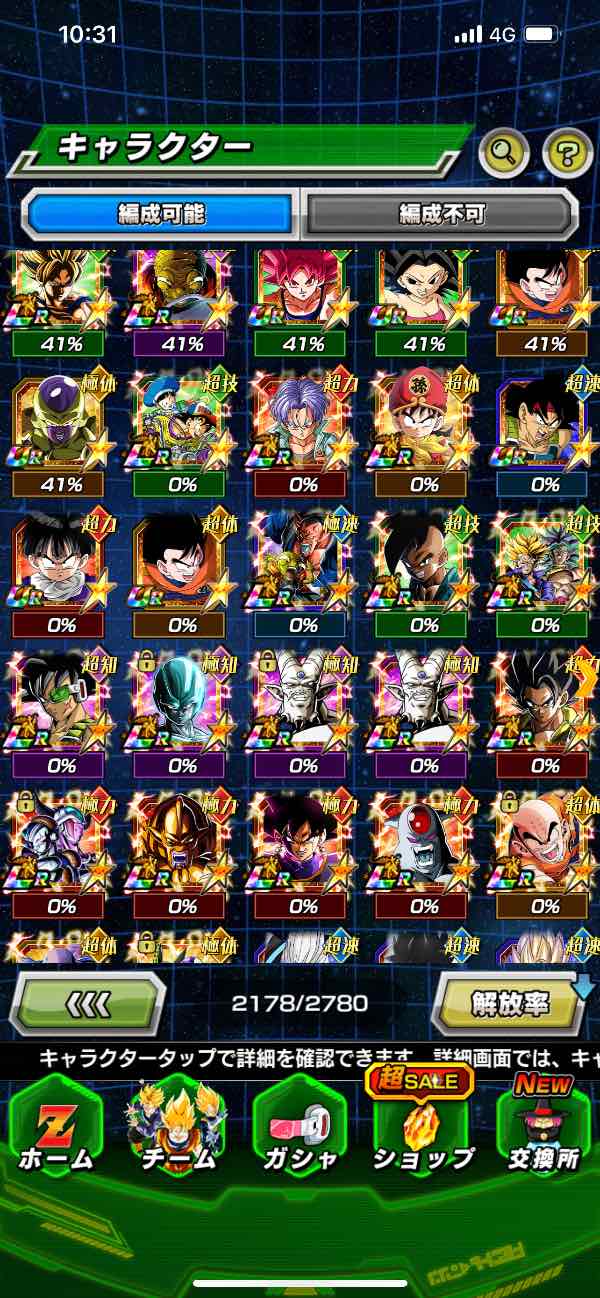Select the Uub 超技 character card
This screenshot has height=1298, width=600.
424,566
